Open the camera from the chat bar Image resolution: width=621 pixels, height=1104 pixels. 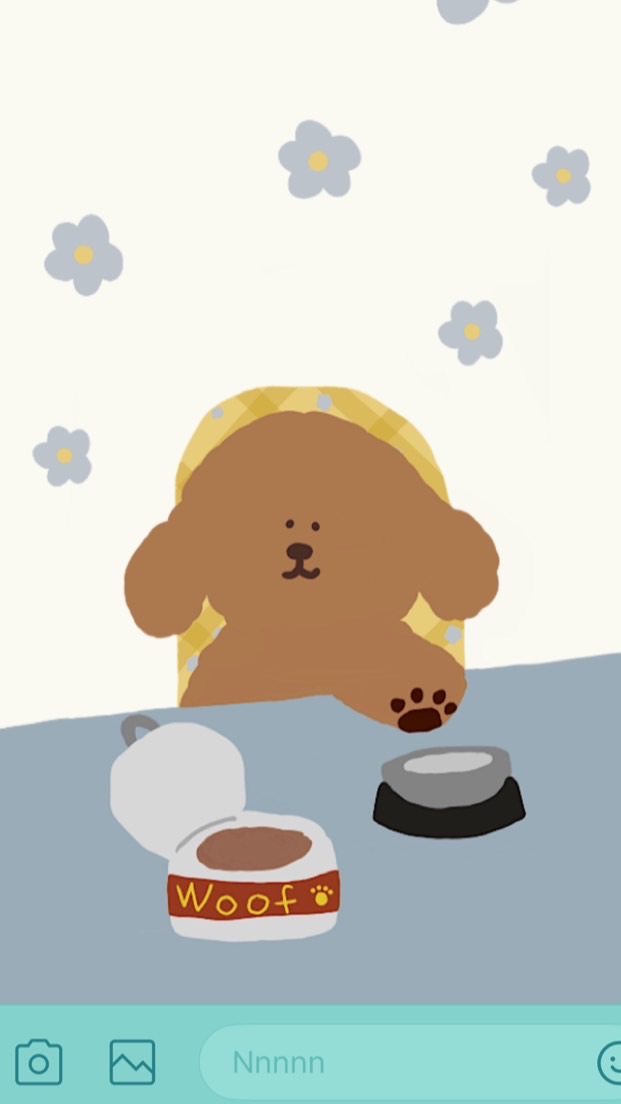coord(39,1062)
